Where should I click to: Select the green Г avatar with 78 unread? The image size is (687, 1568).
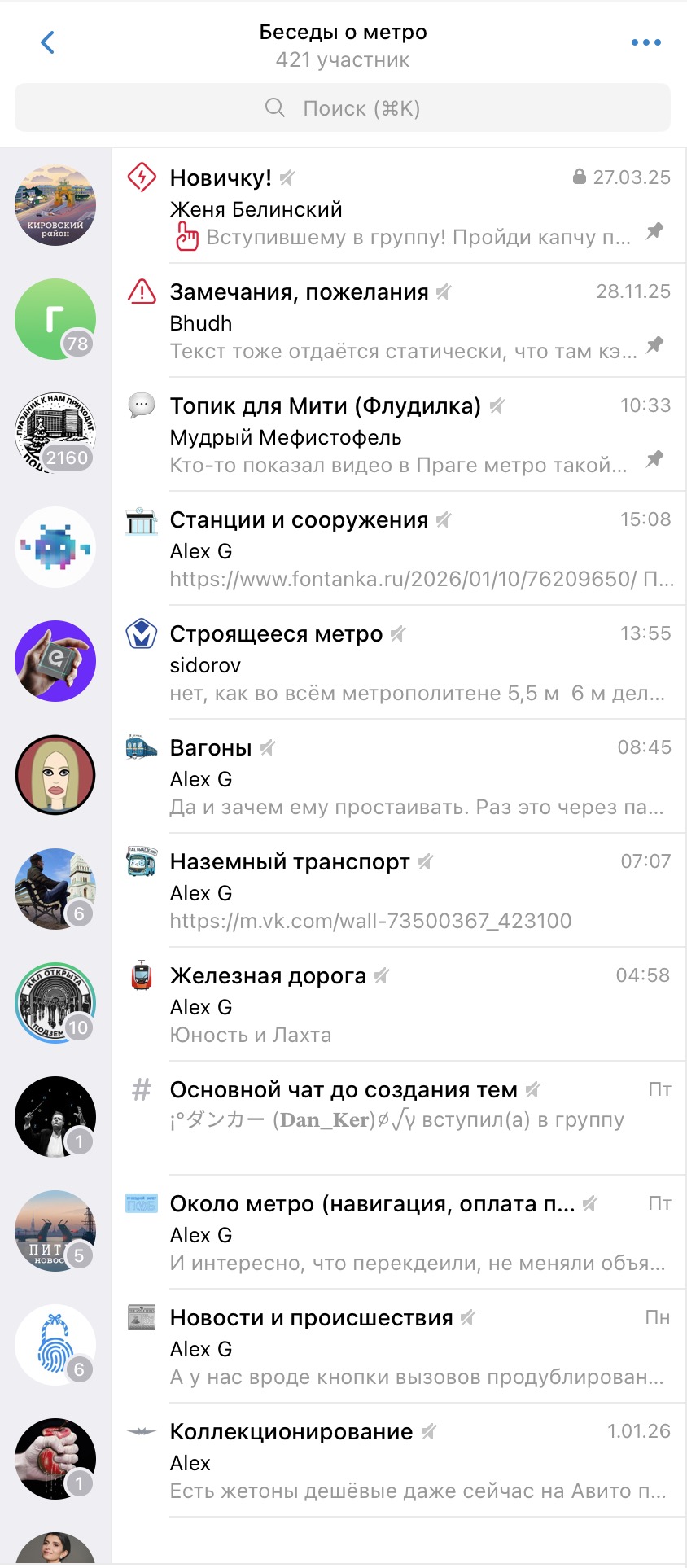coord(55,319)
